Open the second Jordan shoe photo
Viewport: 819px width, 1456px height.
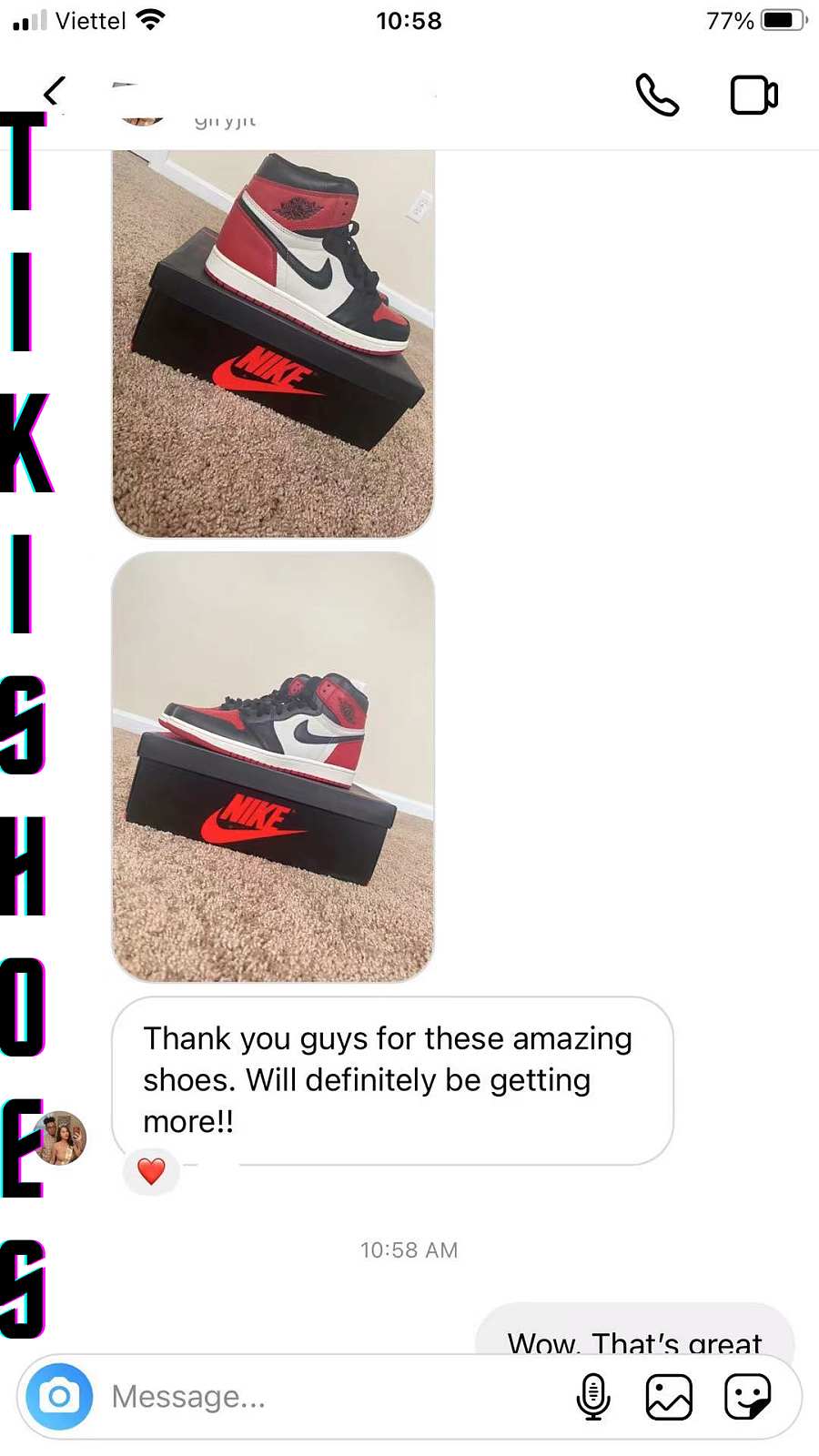pyautogui.click(x=272, y=766)
